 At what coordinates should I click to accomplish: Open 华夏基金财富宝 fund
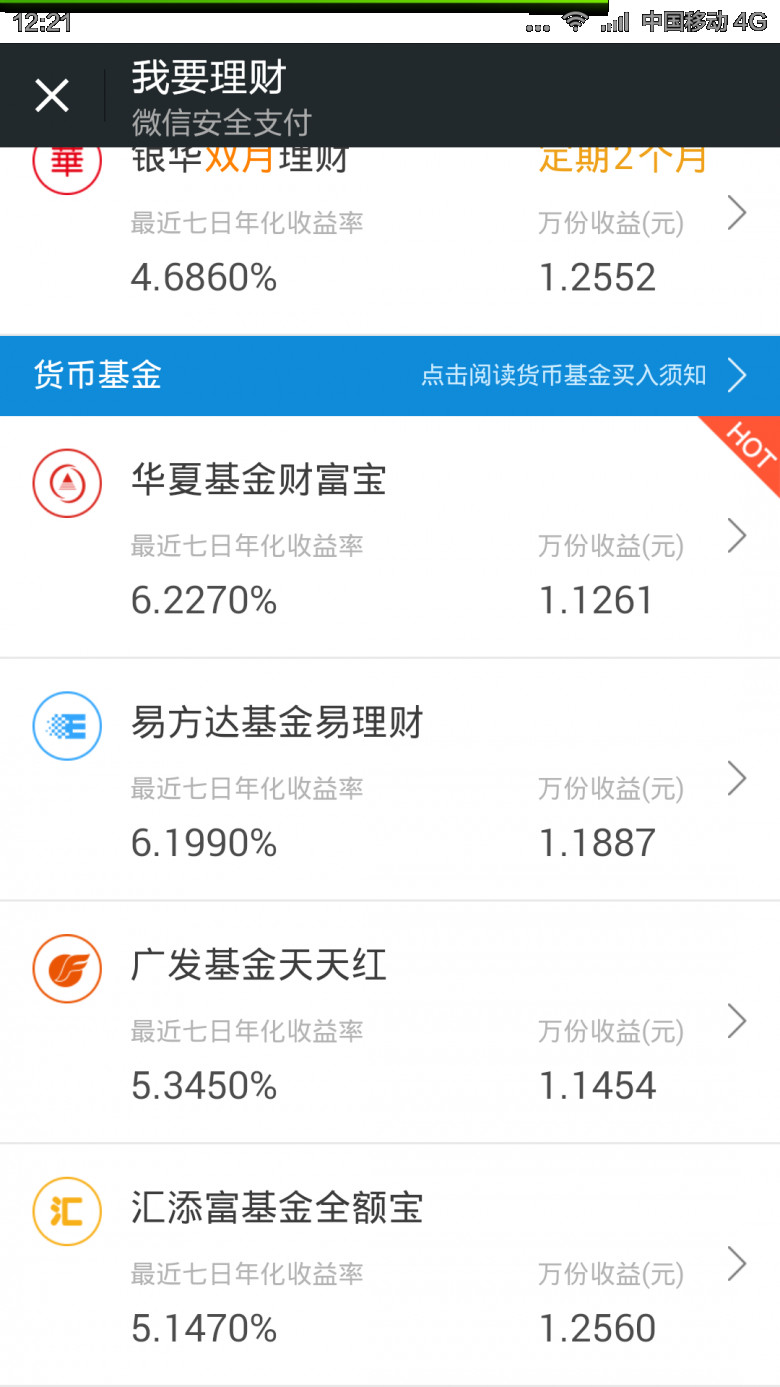tap(390, 538)
